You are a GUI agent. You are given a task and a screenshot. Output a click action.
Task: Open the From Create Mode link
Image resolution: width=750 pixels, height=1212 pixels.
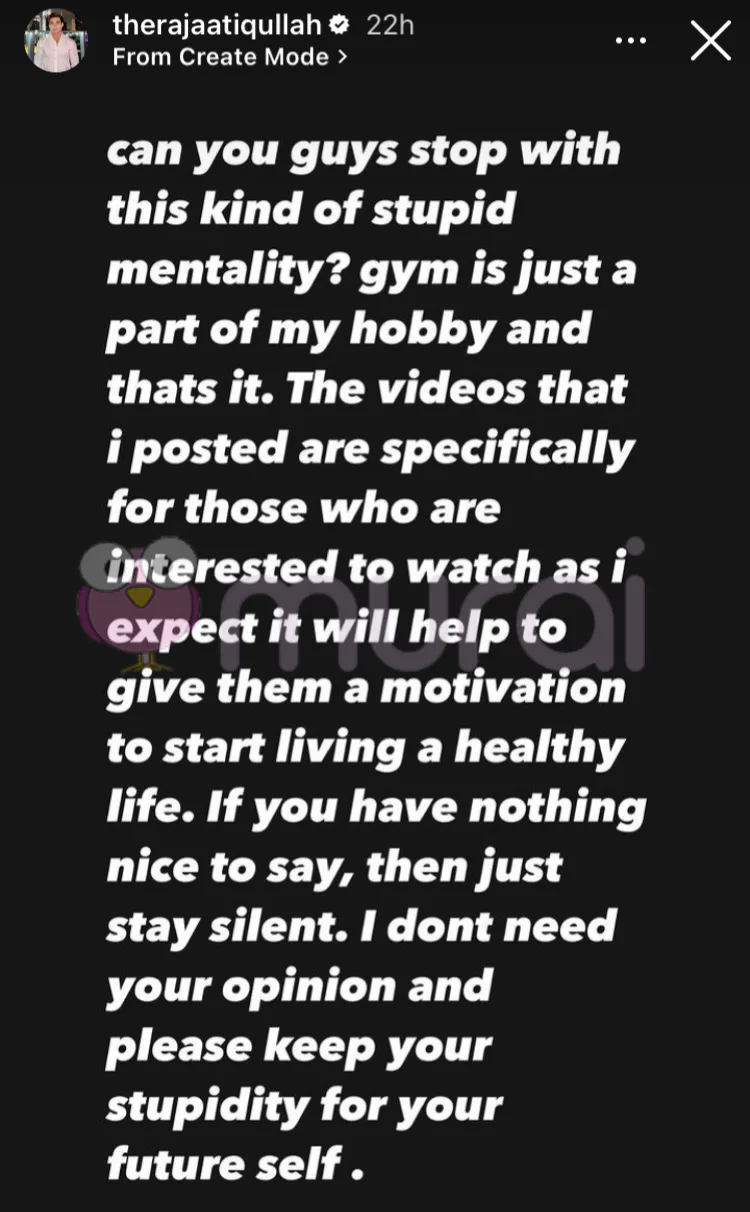tap(230, 57)
